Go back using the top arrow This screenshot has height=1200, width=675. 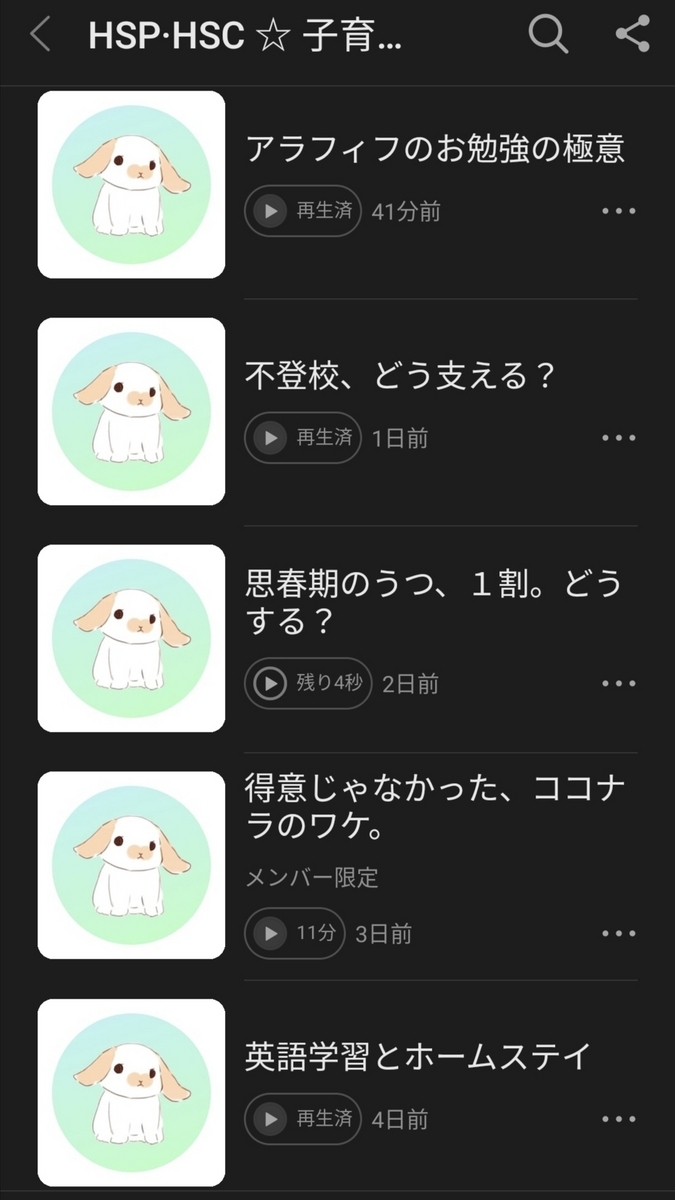click(x=40, y=36)
